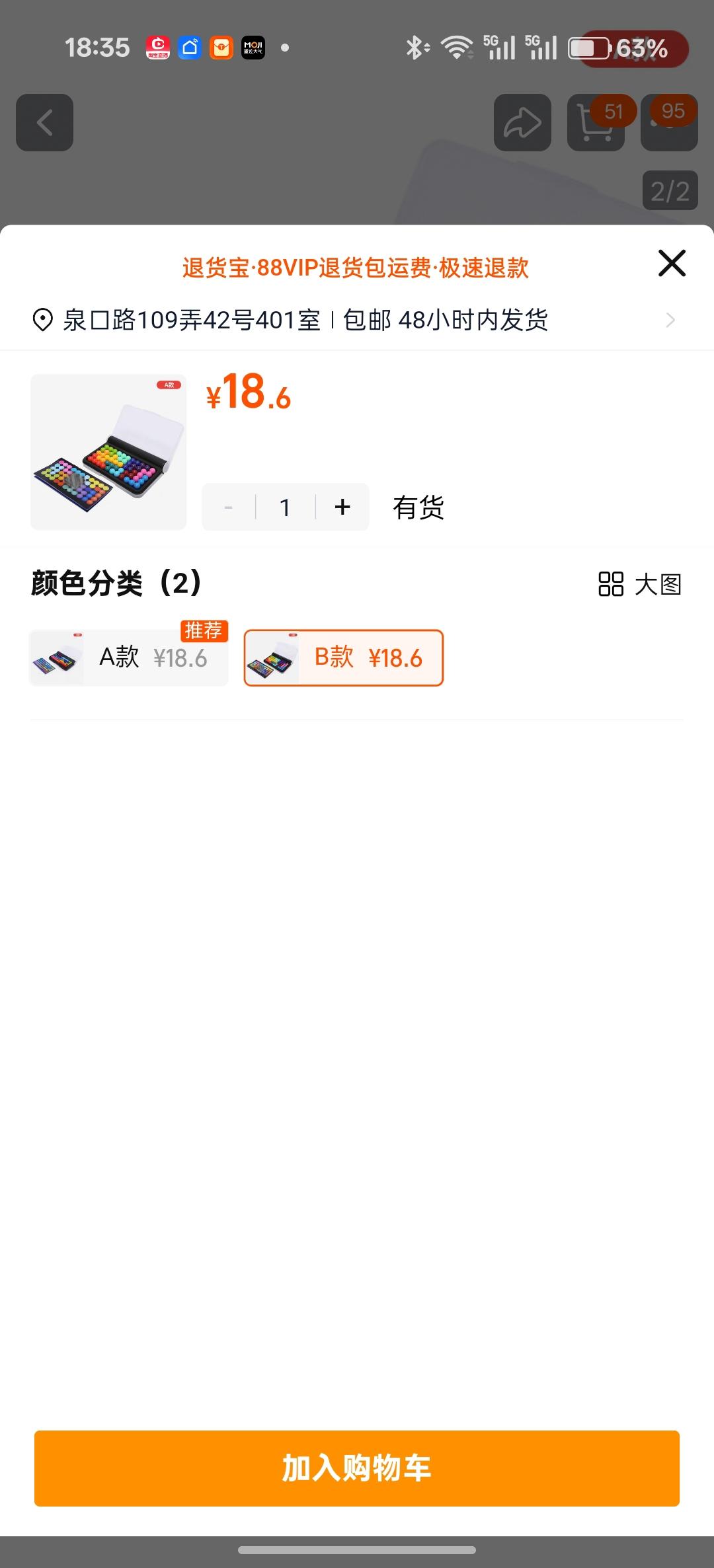This screenshot has height=1568, width=714.
Task: Go back using the top arrow
Action: pos(44,123)
